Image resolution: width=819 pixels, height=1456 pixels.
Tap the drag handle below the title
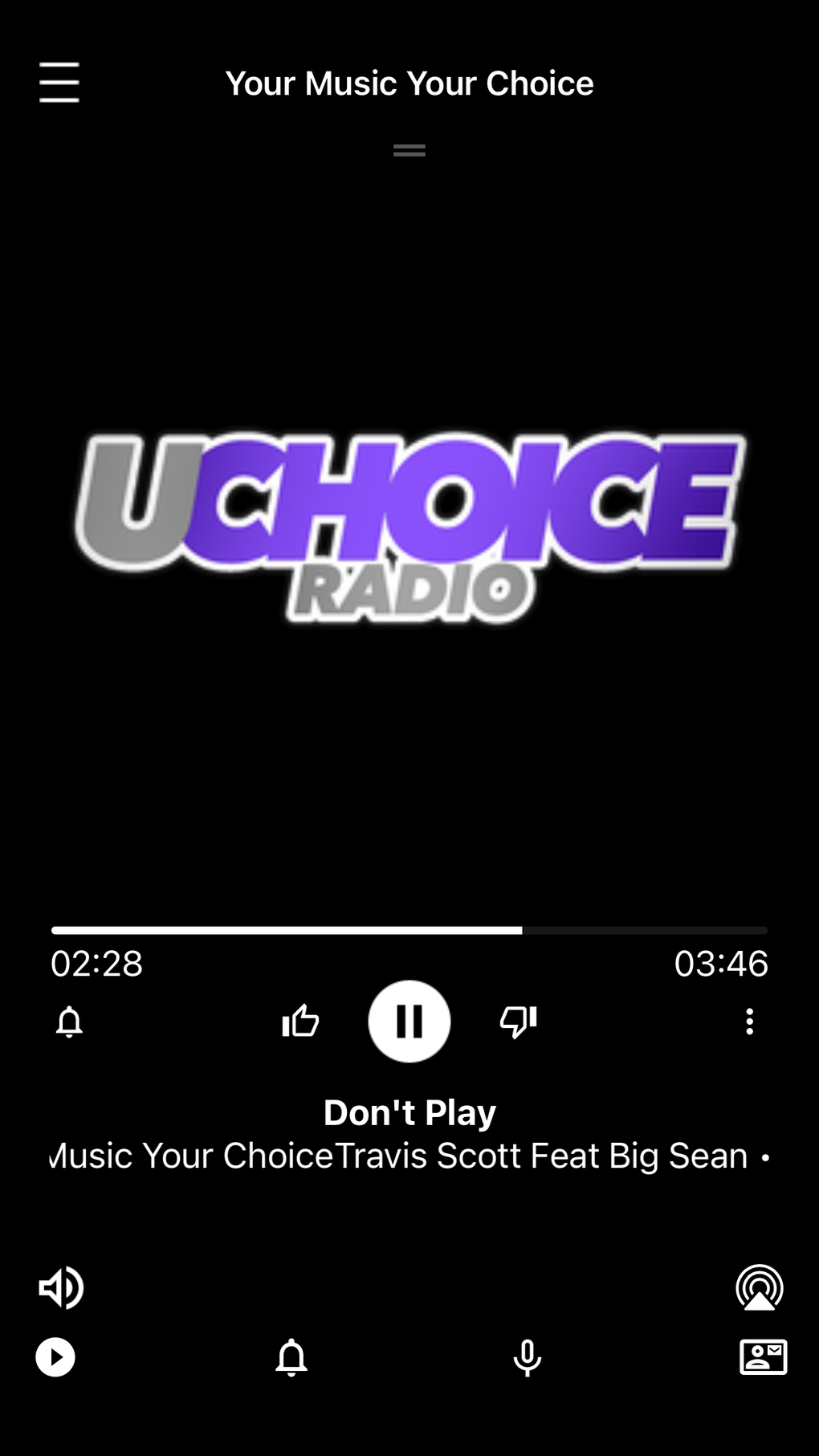pos(409,149)
